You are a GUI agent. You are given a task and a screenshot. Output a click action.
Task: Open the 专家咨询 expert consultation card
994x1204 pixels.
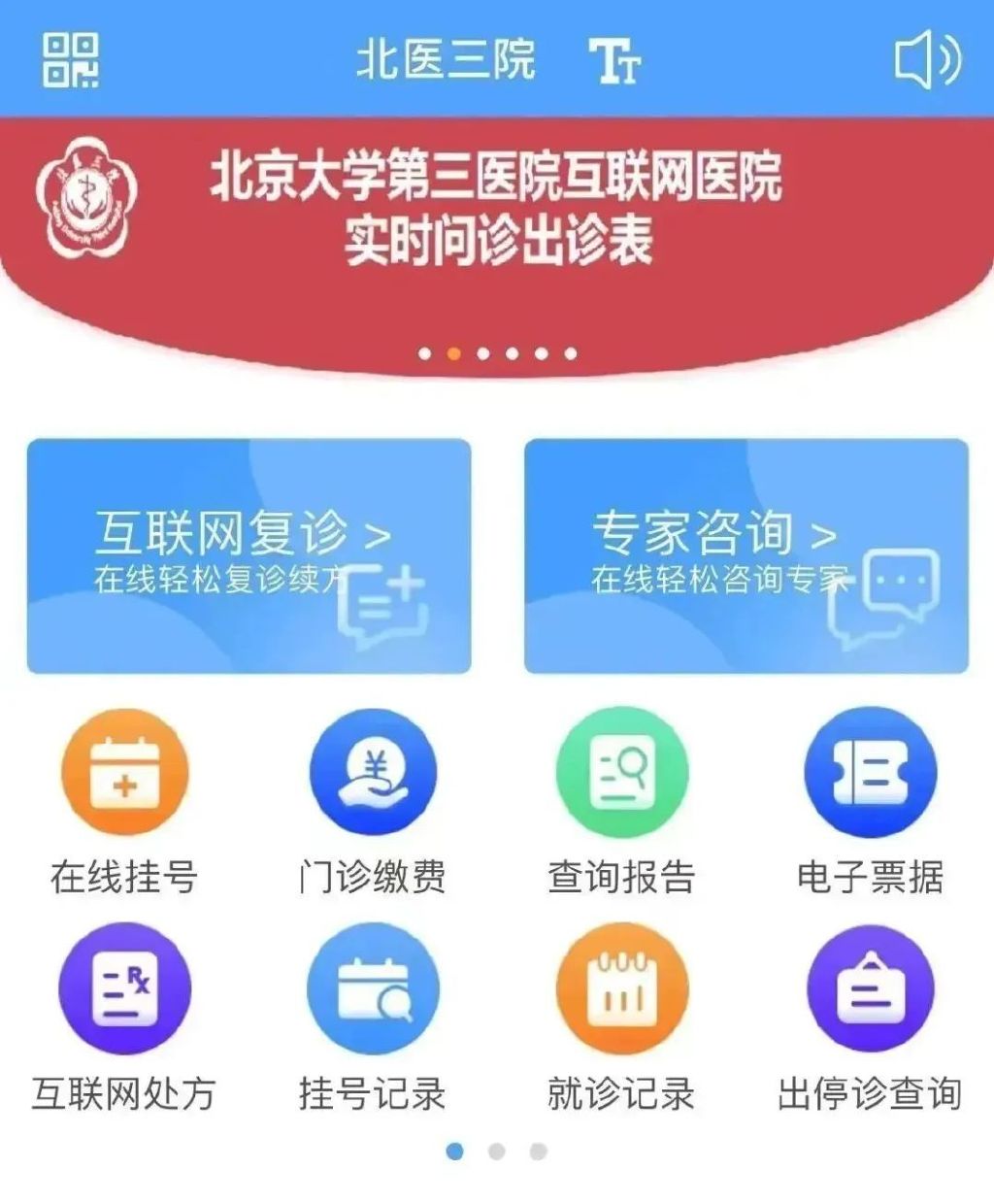[745, 553]
